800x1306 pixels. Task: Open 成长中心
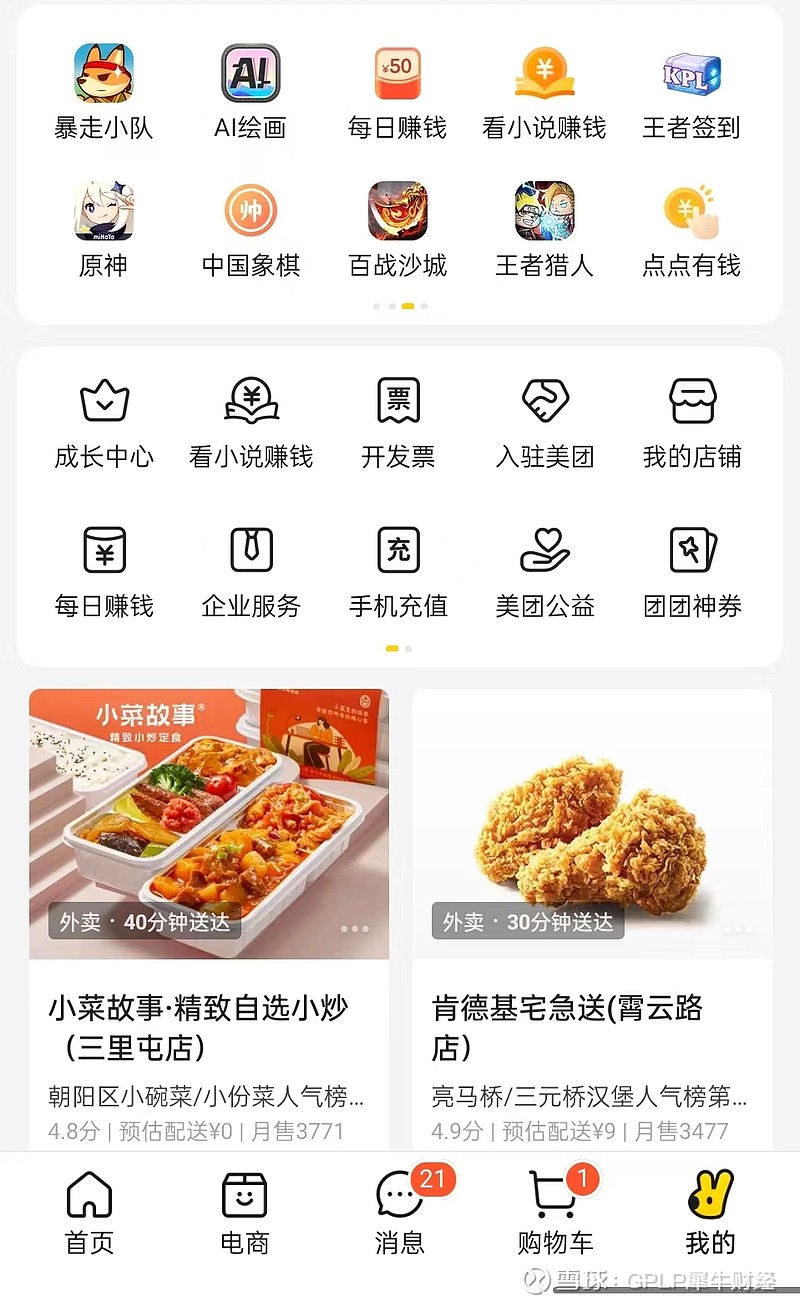tap(104, 424)
